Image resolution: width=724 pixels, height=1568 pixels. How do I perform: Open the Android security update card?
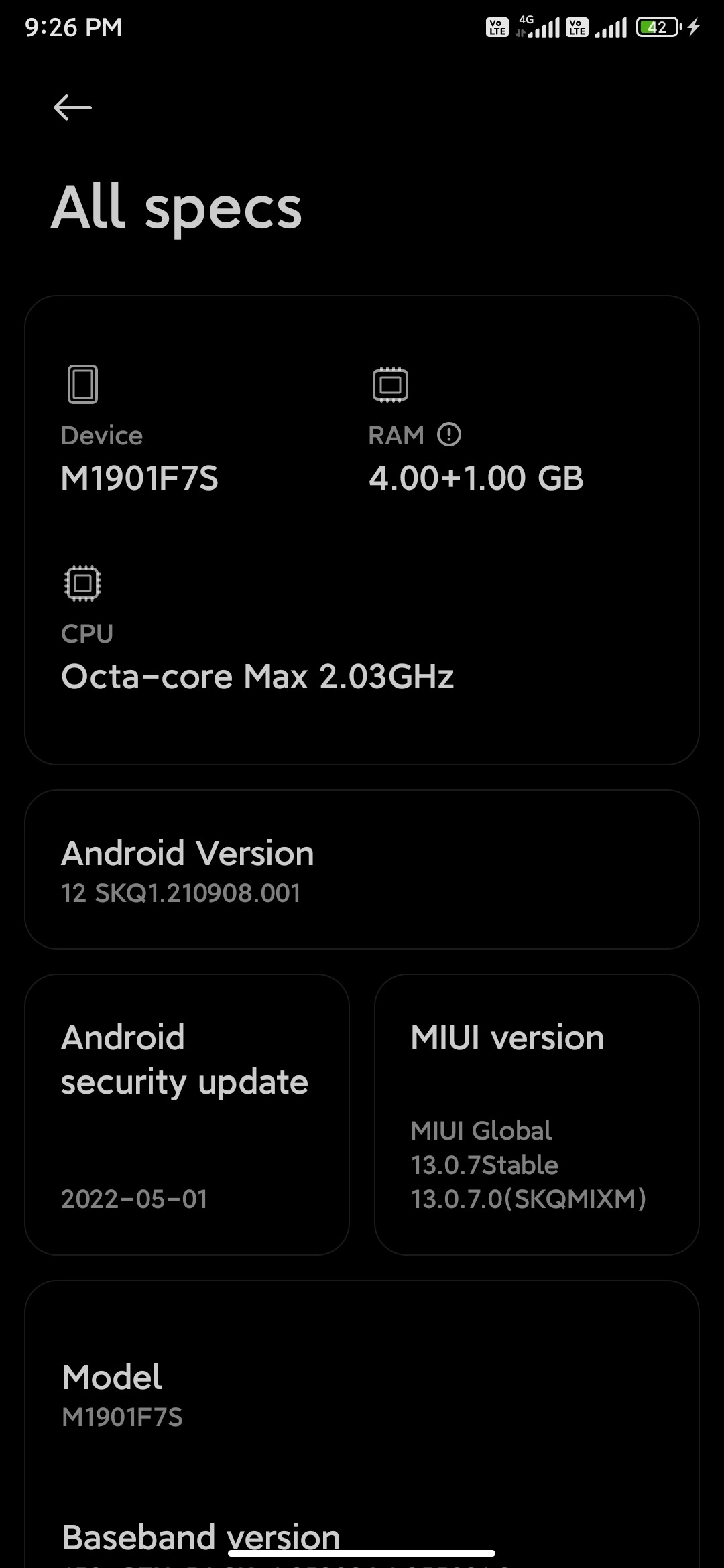click(187, 1114)
